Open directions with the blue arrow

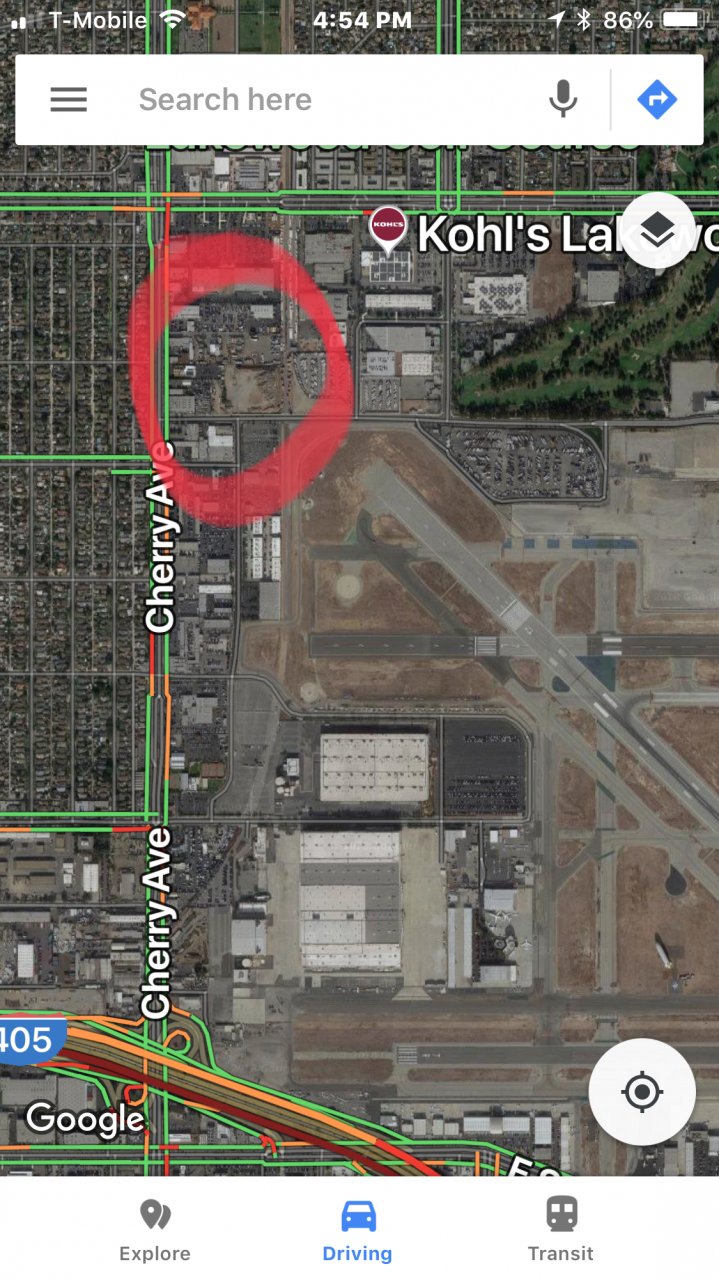(657, 100)
